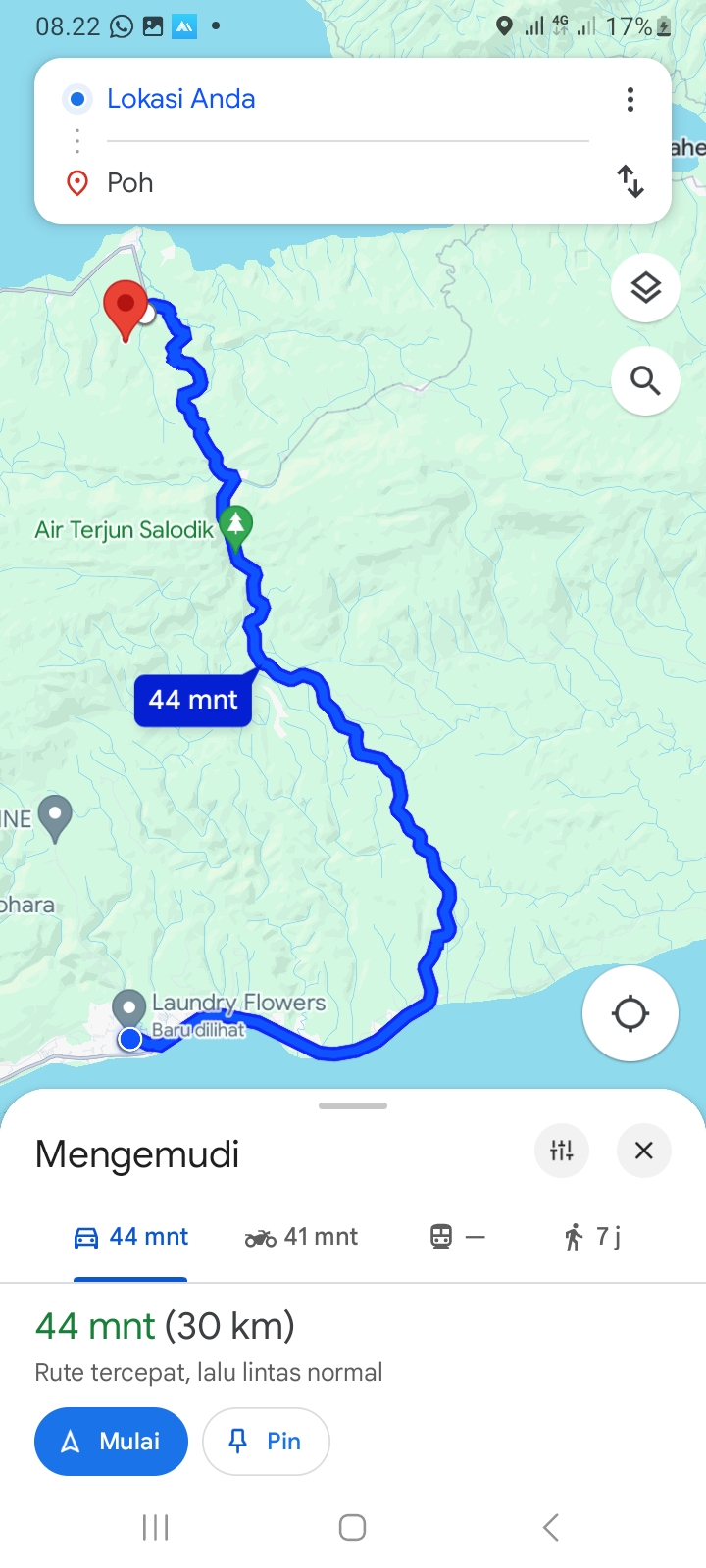Tap the Air Terjun Salodik marker

click(x=235, y=524)
